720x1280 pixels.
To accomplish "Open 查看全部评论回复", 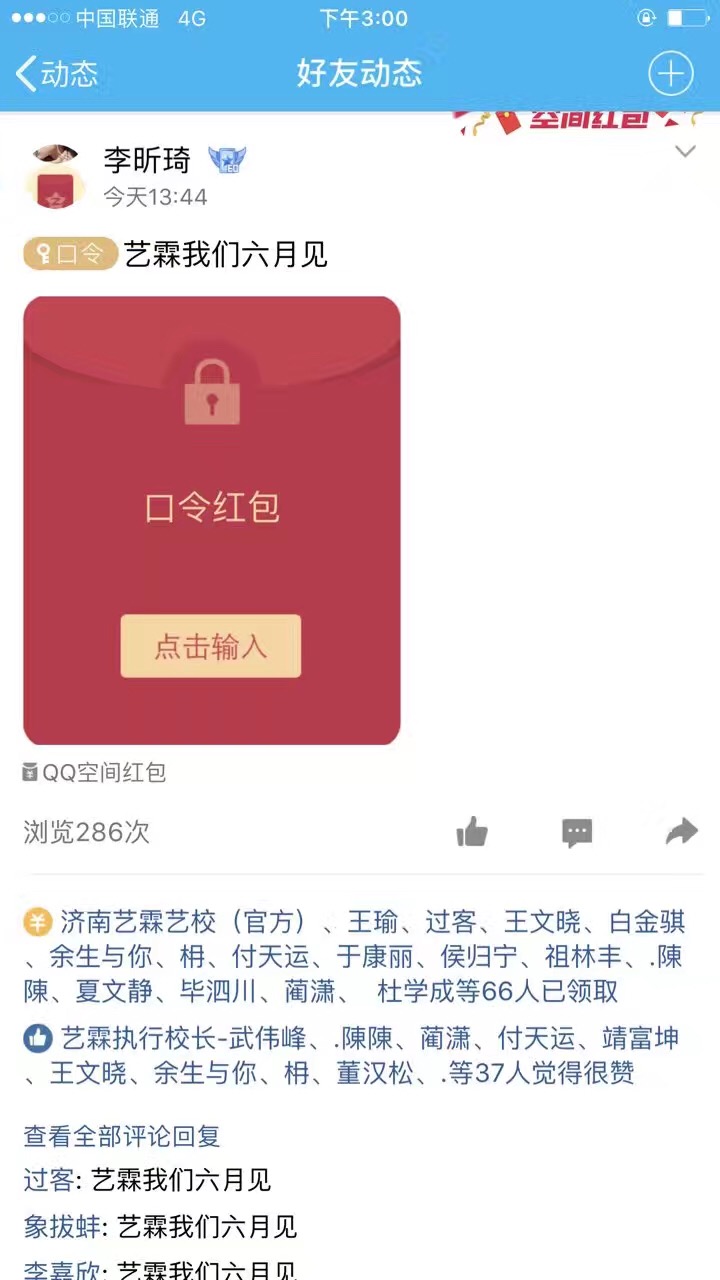I will coord(122,1136).
